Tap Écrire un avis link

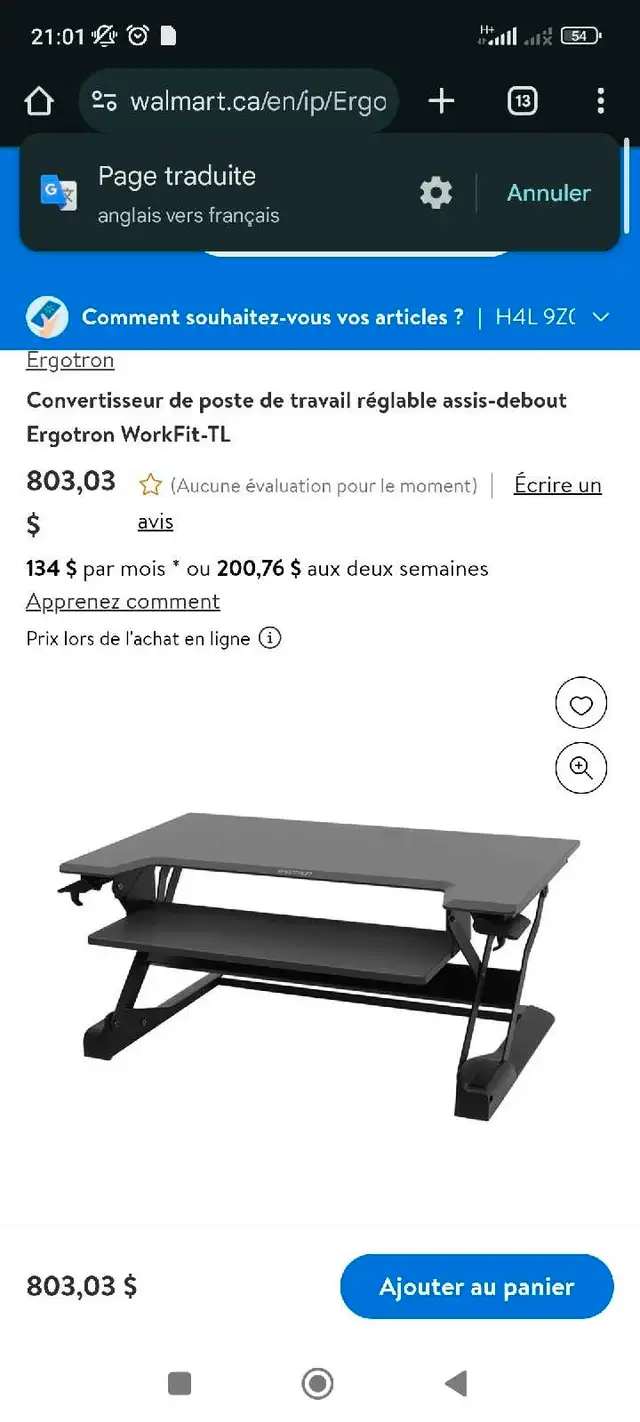(x=558, y=485)
